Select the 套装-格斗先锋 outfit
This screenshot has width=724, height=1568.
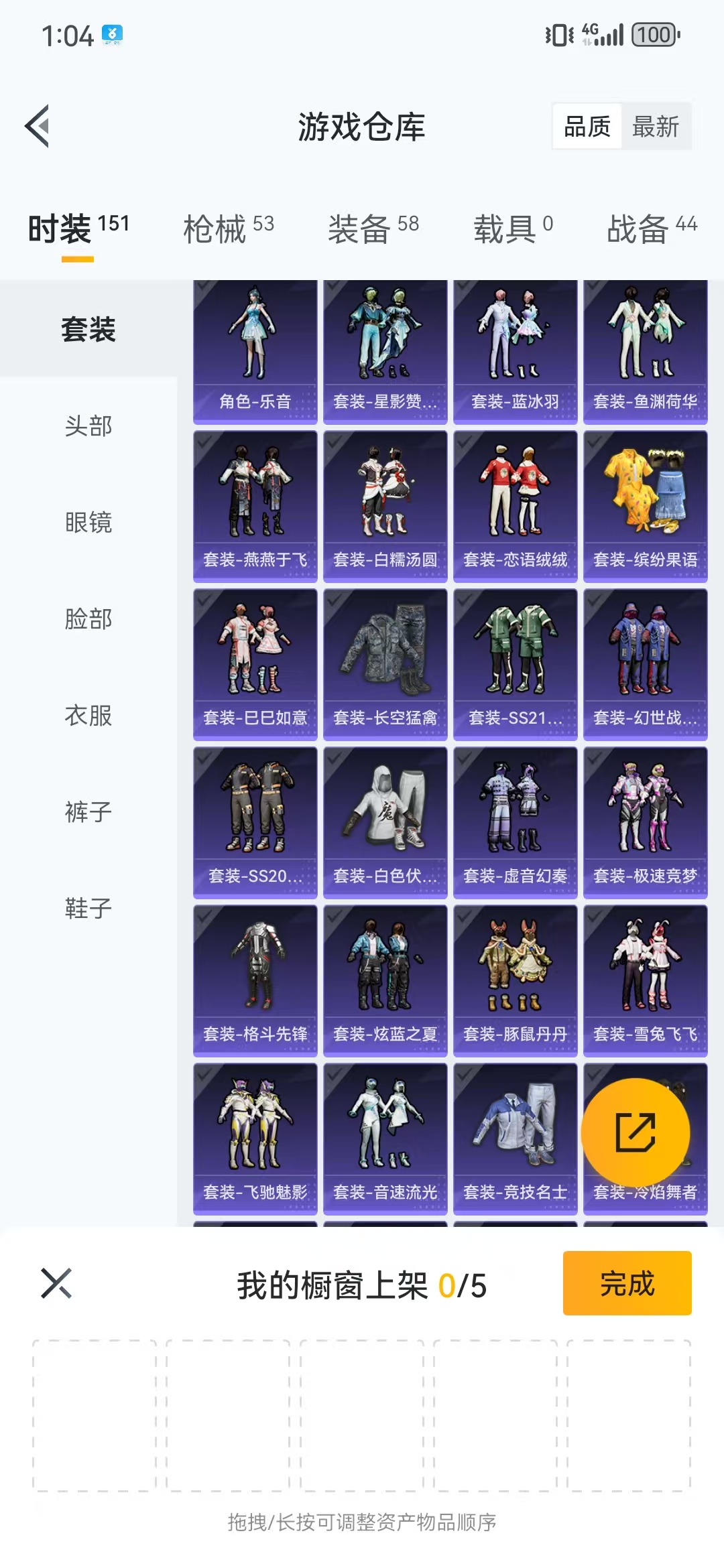(x=255, y=981)
